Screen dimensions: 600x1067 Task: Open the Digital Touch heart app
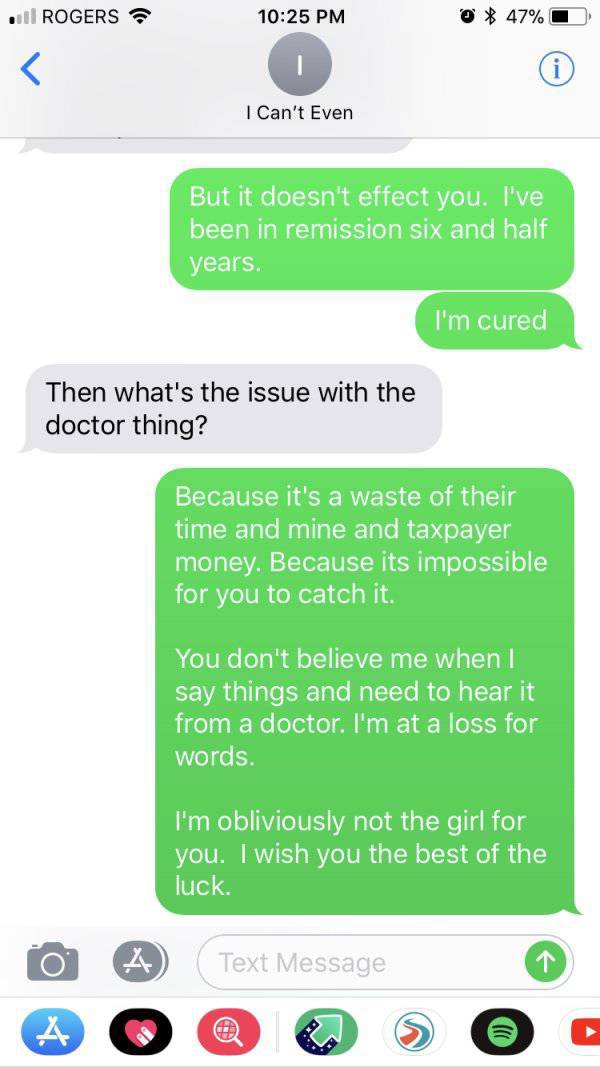(141, 1032)
